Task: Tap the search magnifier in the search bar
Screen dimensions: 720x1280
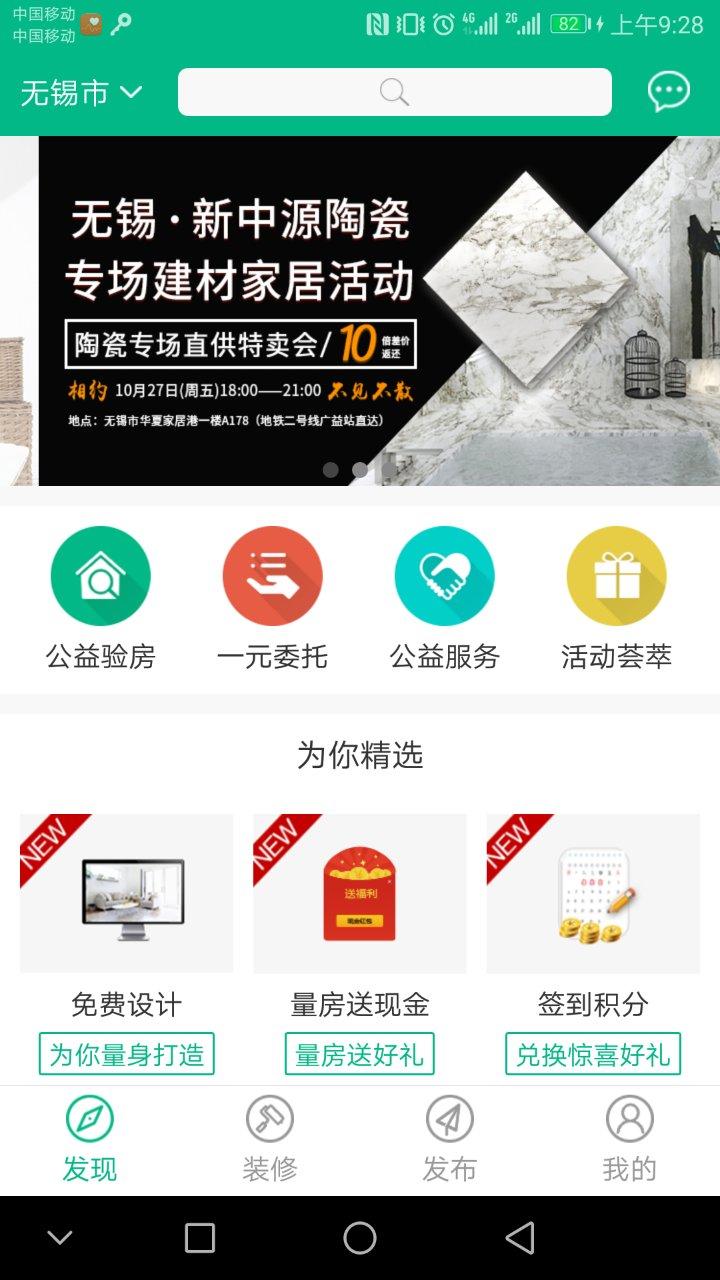Action: (x=394, y=91)
